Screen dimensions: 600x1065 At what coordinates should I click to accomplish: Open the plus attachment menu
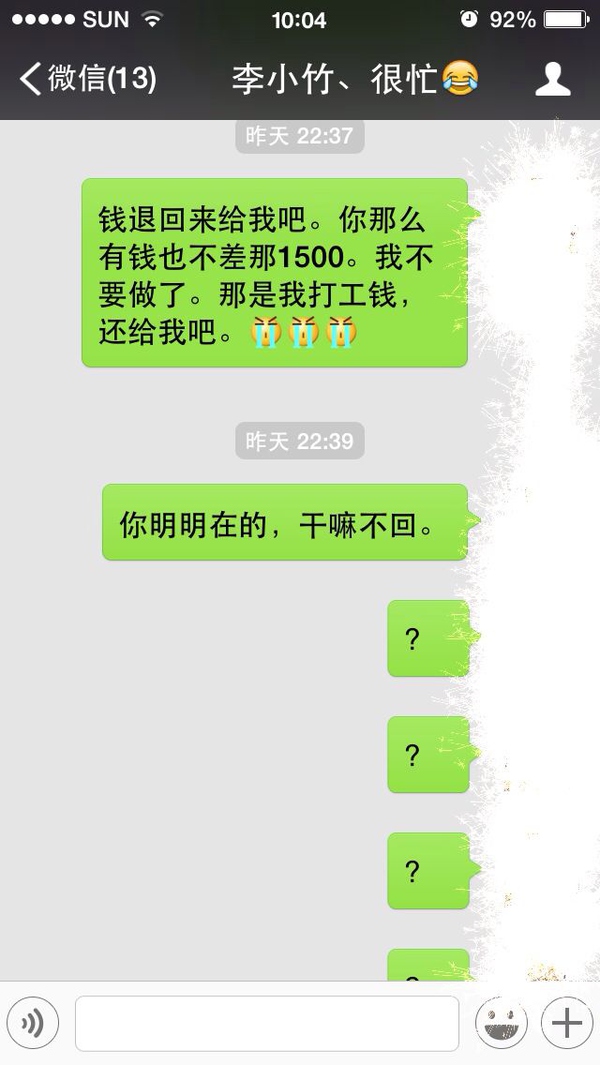pos(567,1023)
